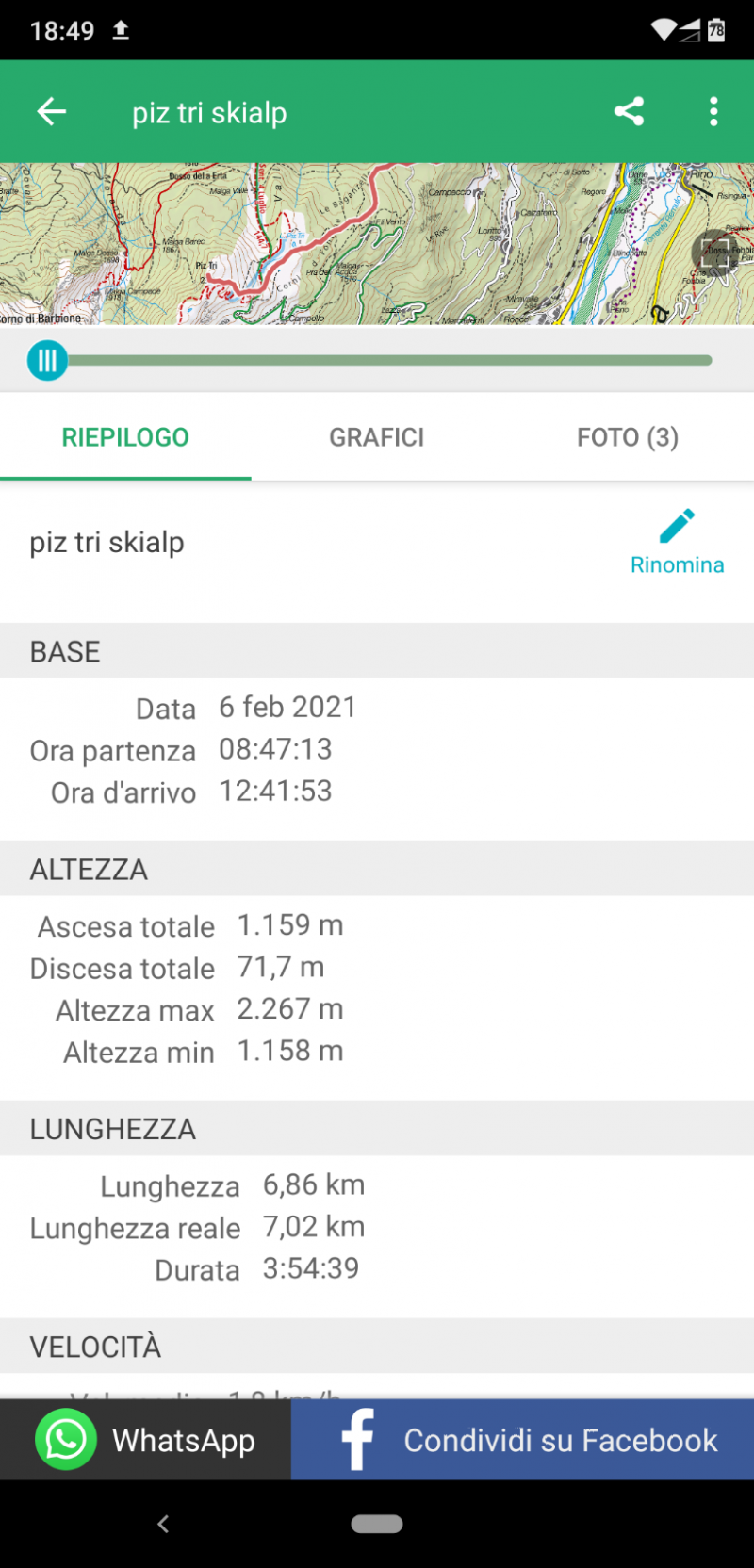Open the Foto (3) tab
The width and height of the screenshot is (754, 1568).
628,437
